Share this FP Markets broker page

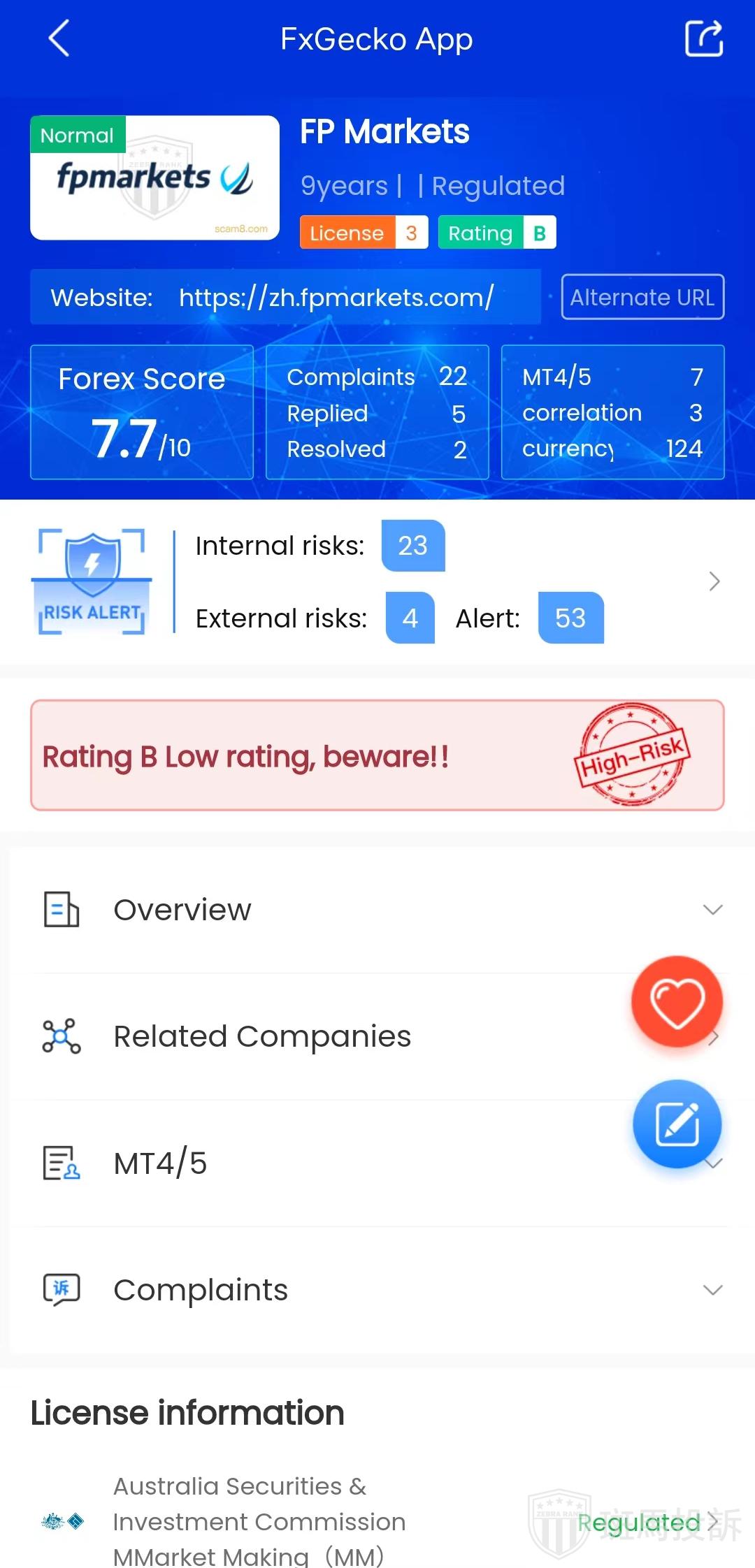pyautogui.click(x=703, y=38)
